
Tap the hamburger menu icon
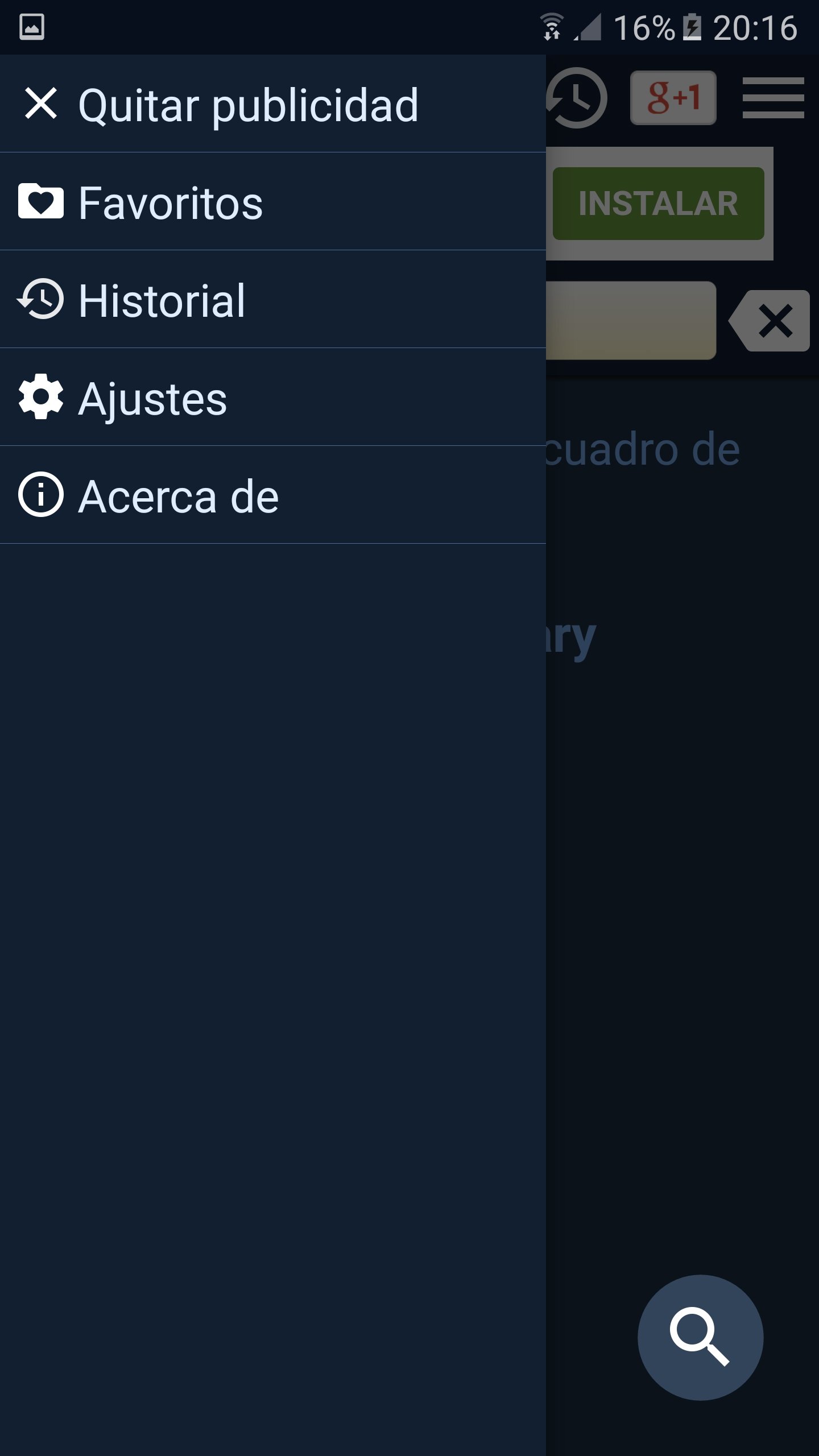point(773,98)
